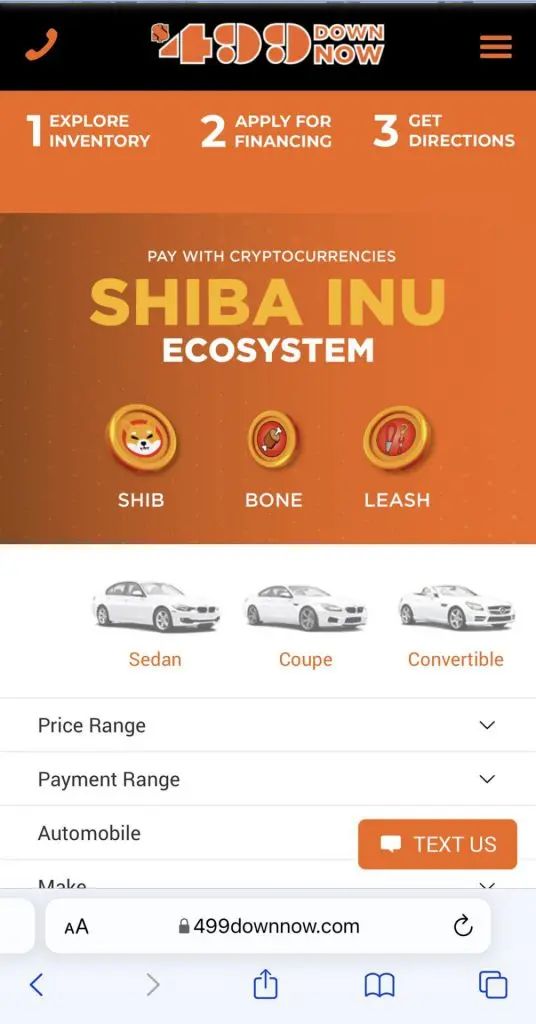This screenshot has width=536, height=1024.
Task: Open Get Directions
Action: (443, 131)
